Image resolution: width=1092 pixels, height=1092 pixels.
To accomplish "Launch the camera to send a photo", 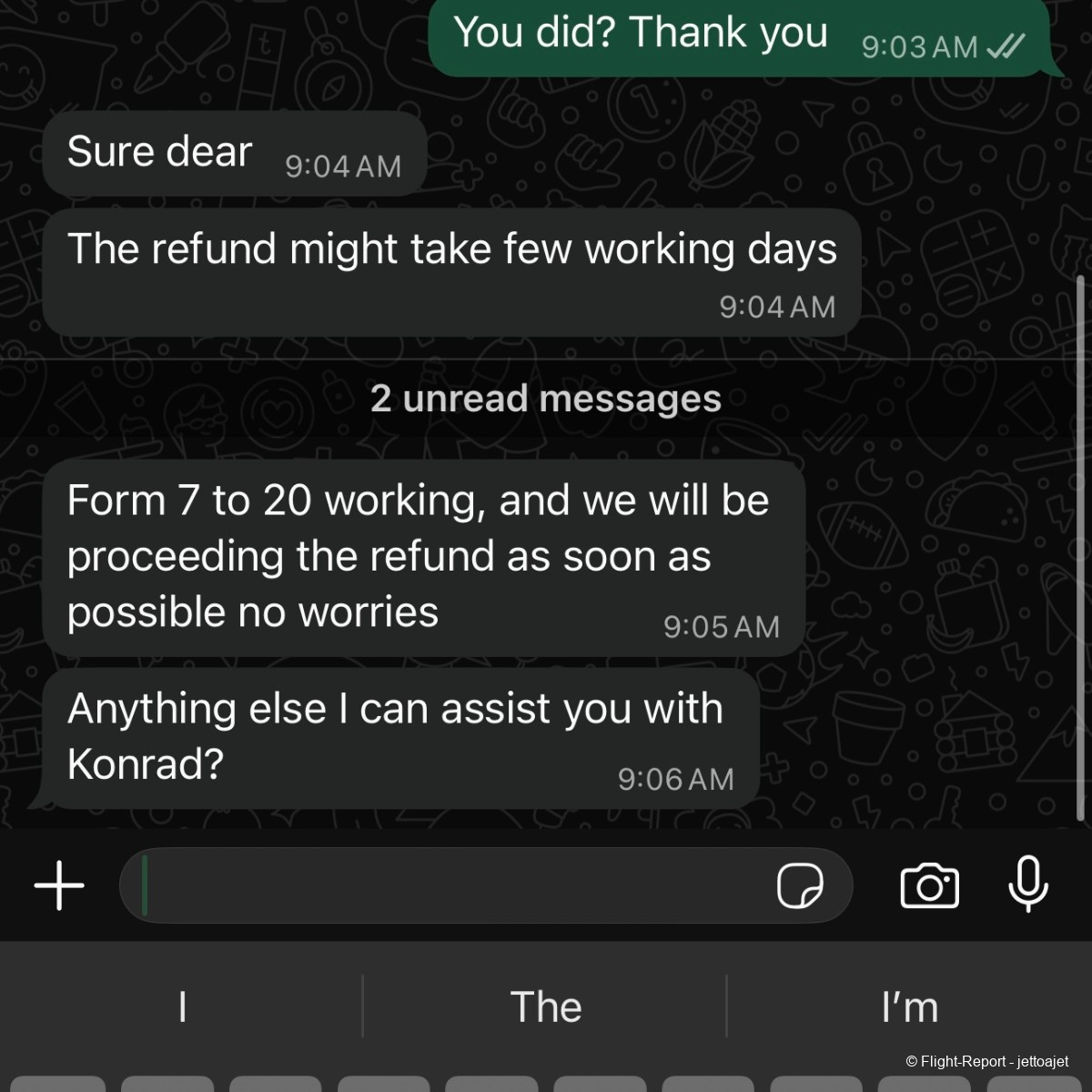I will (929, 885).
